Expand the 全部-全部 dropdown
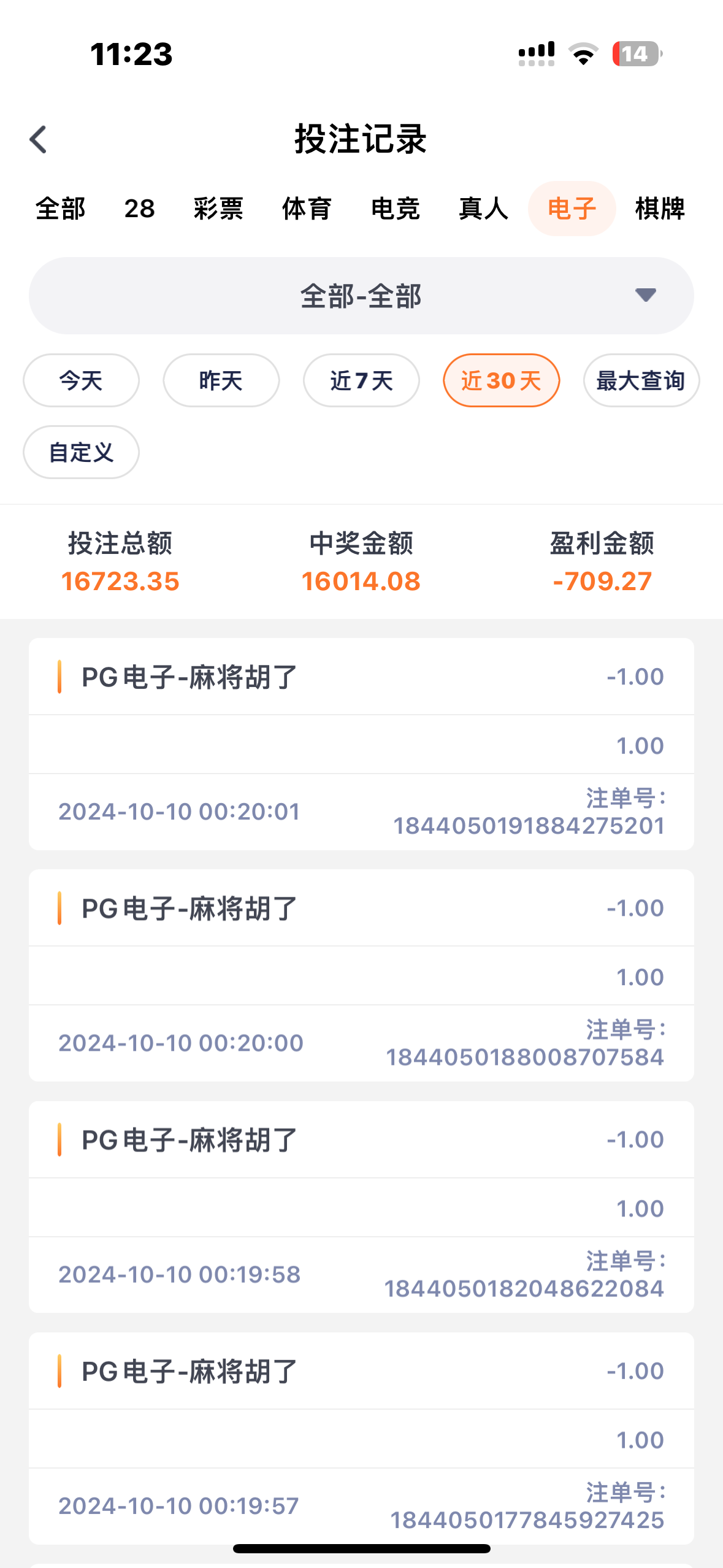The width and height of the screenshot is (723, 1568). [x=361, y=296]
